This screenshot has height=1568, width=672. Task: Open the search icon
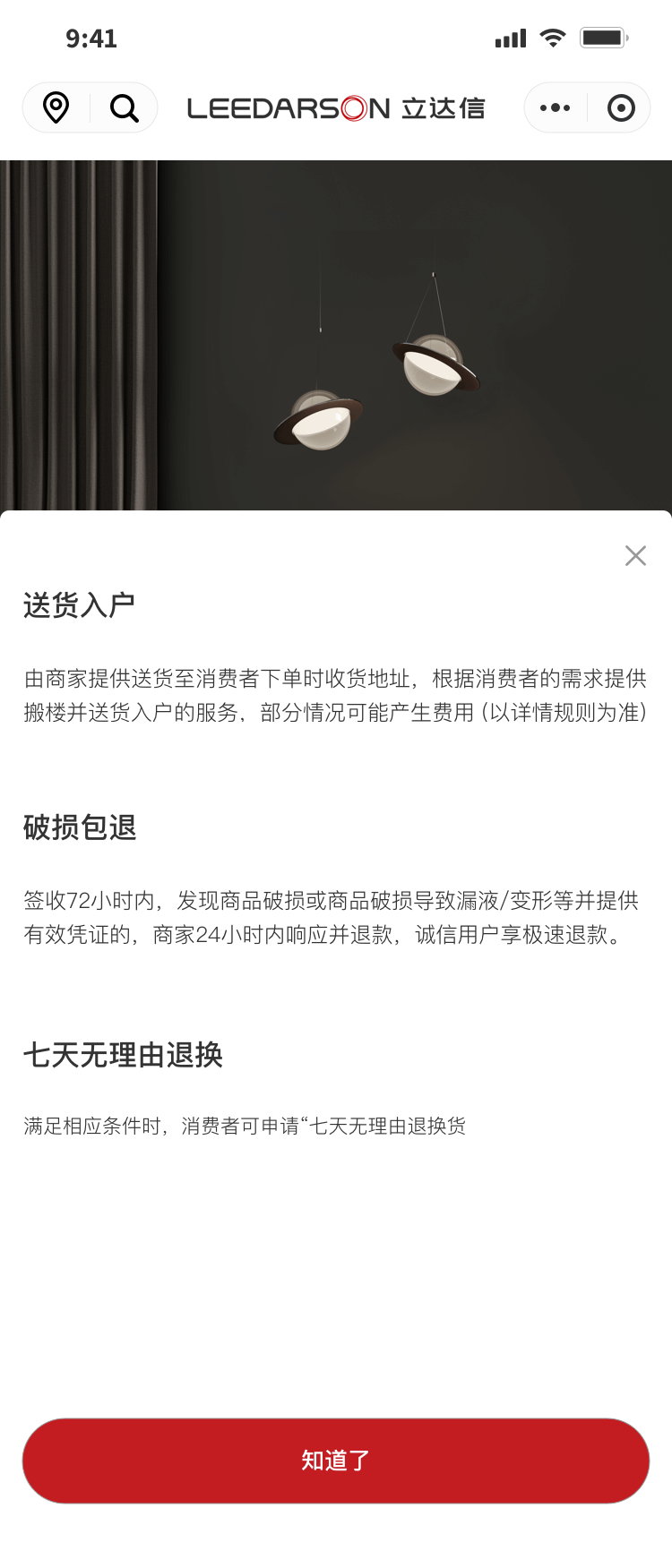click(124, 108)
